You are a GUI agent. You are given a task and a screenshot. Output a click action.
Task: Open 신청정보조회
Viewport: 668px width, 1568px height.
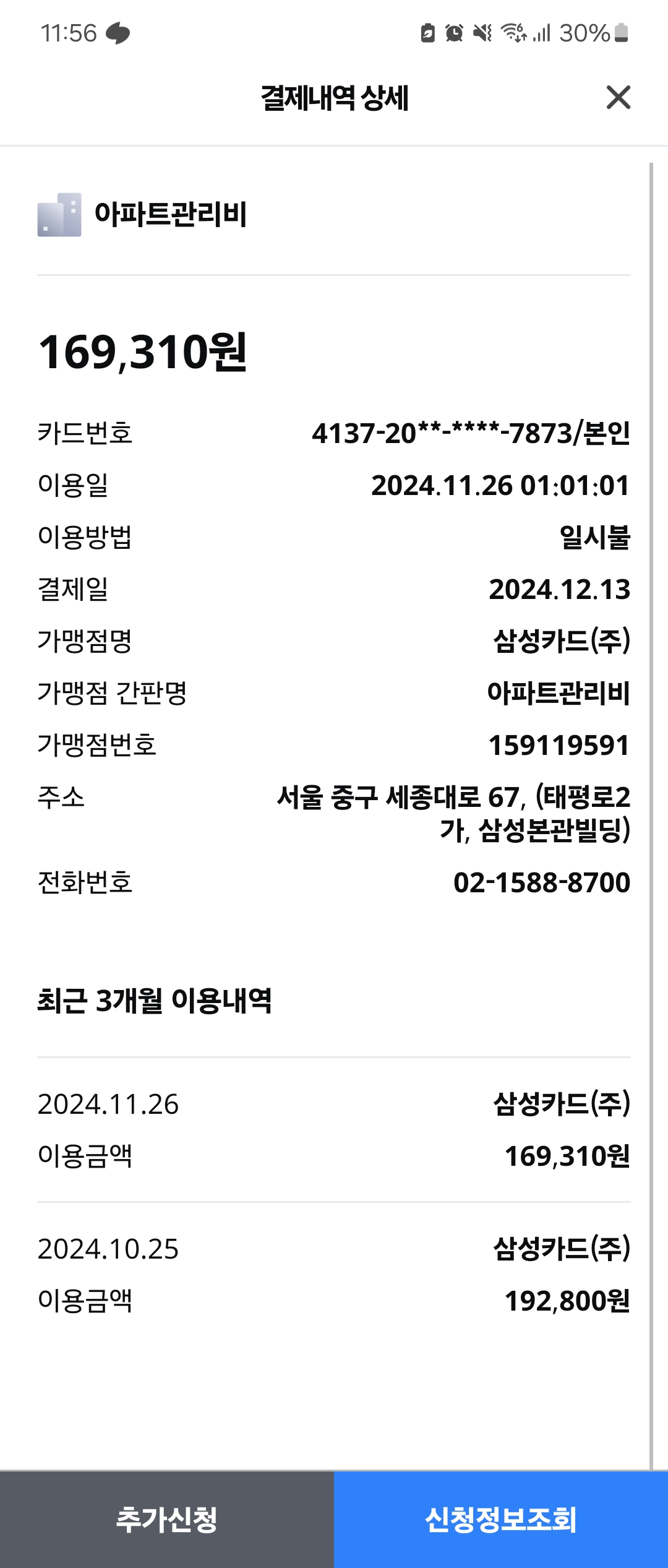click(x=501, y=1520)
